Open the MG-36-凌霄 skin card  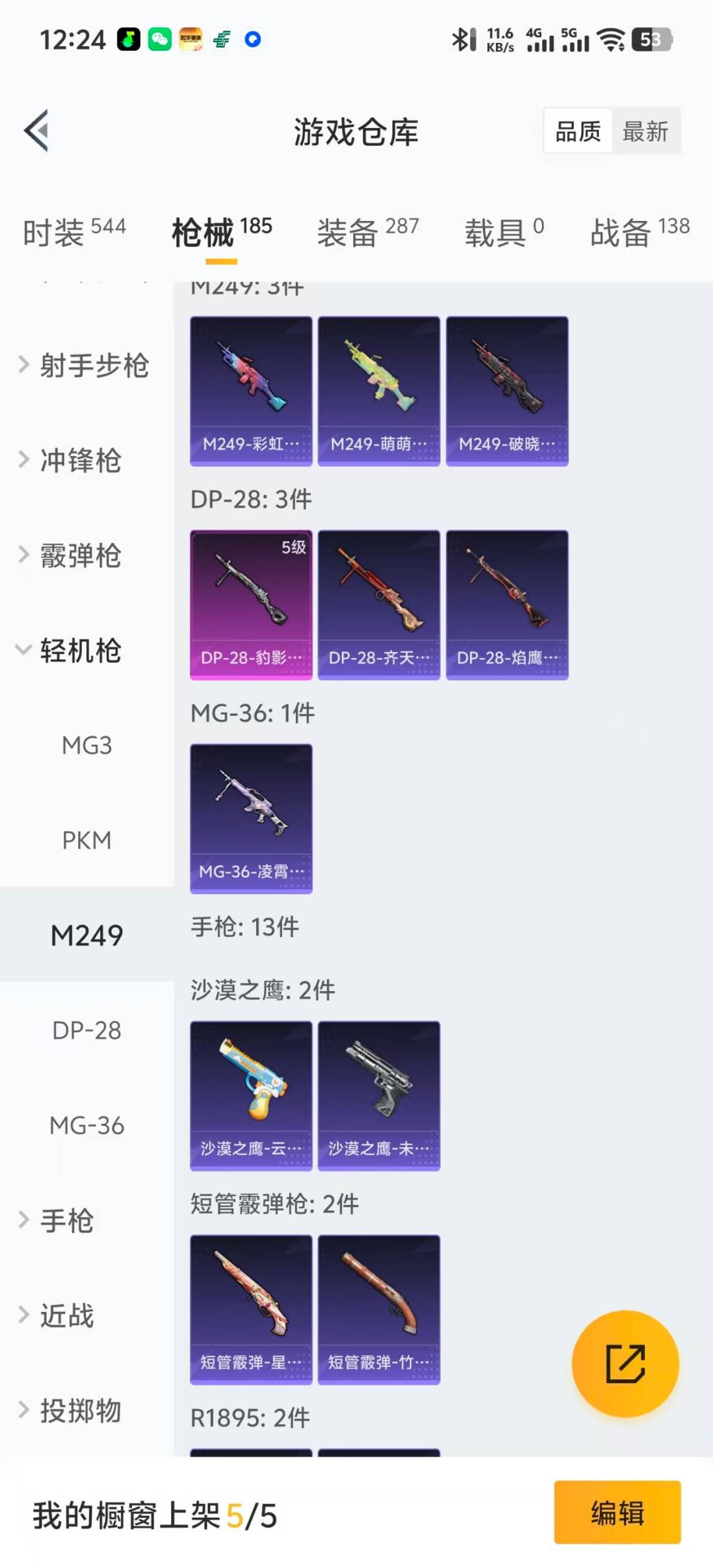click(x=251, y=818)
